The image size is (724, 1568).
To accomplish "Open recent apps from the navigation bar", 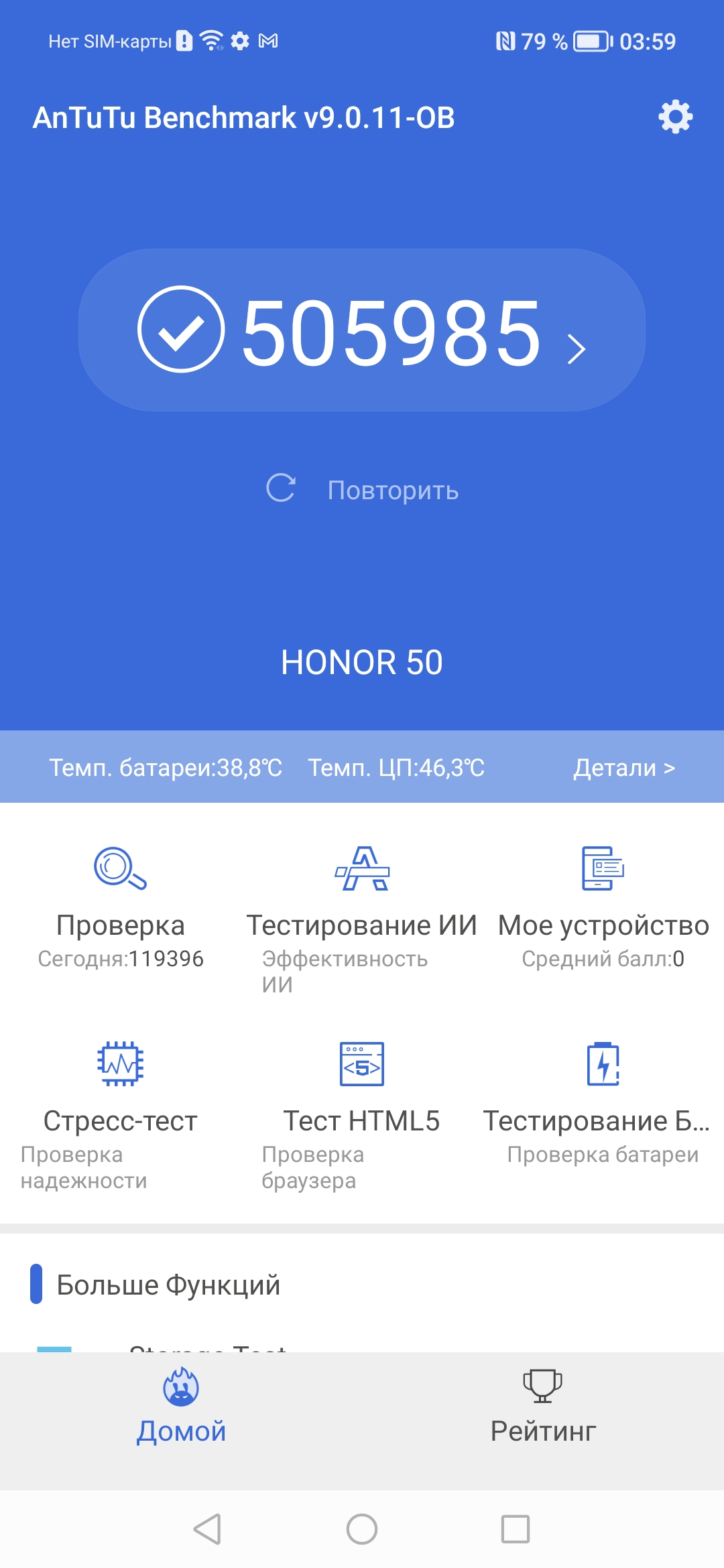I will tap(516, 1529).
